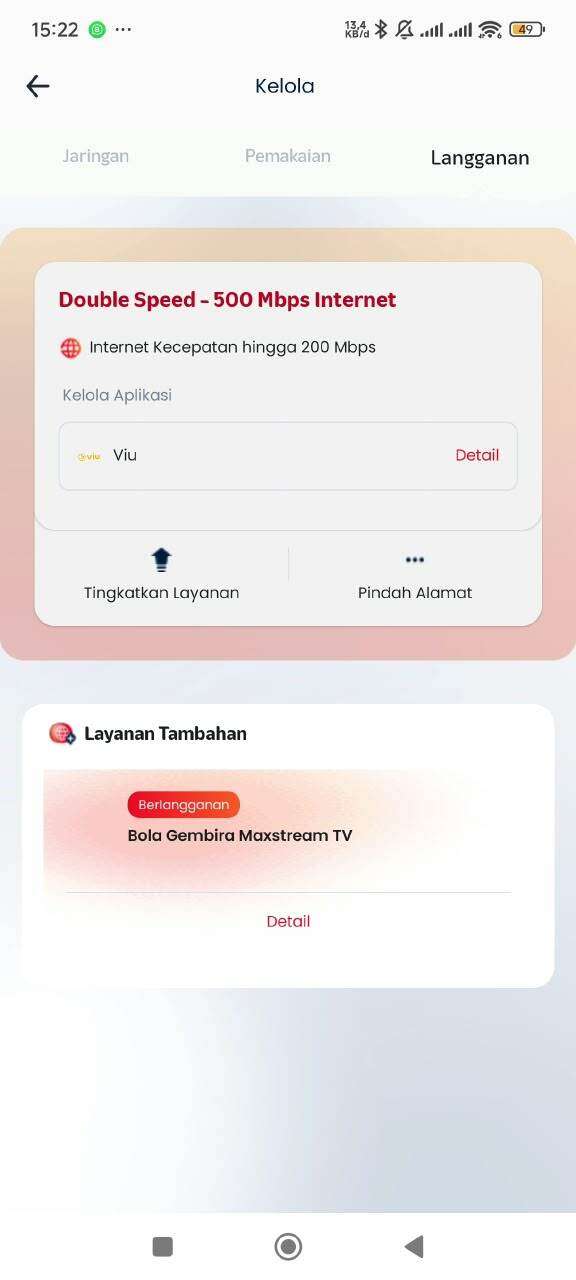Tap the system home button
This screenshot has width=576, height=1280.
click(x=288, y=1246)
